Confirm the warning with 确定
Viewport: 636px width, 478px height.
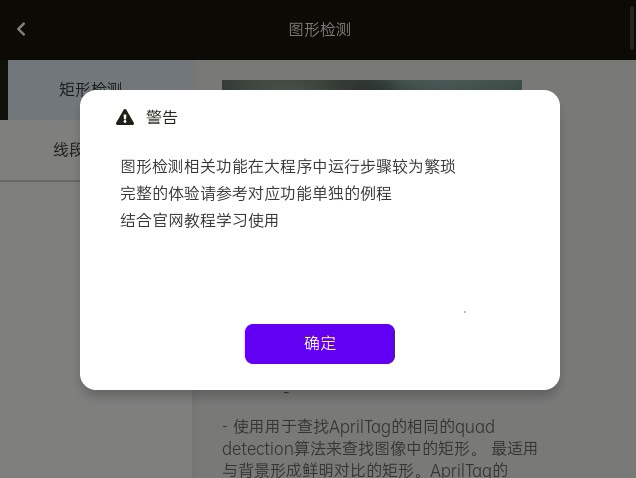[319, 343]
